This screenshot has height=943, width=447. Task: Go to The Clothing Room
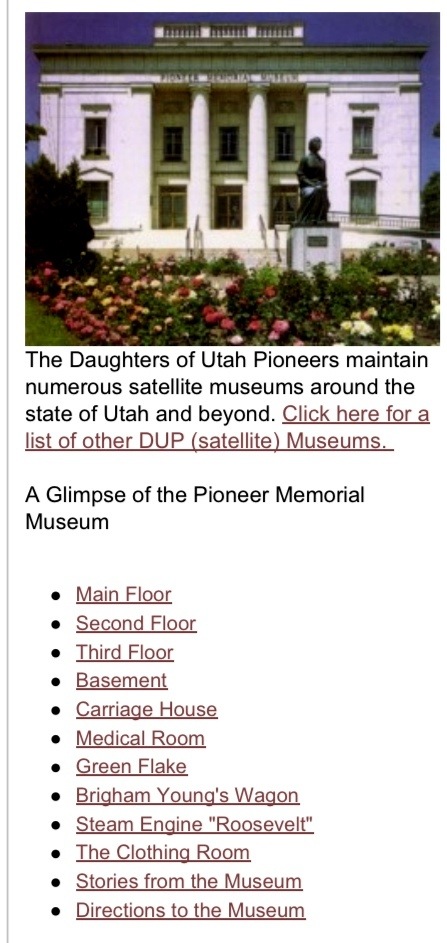162,852
